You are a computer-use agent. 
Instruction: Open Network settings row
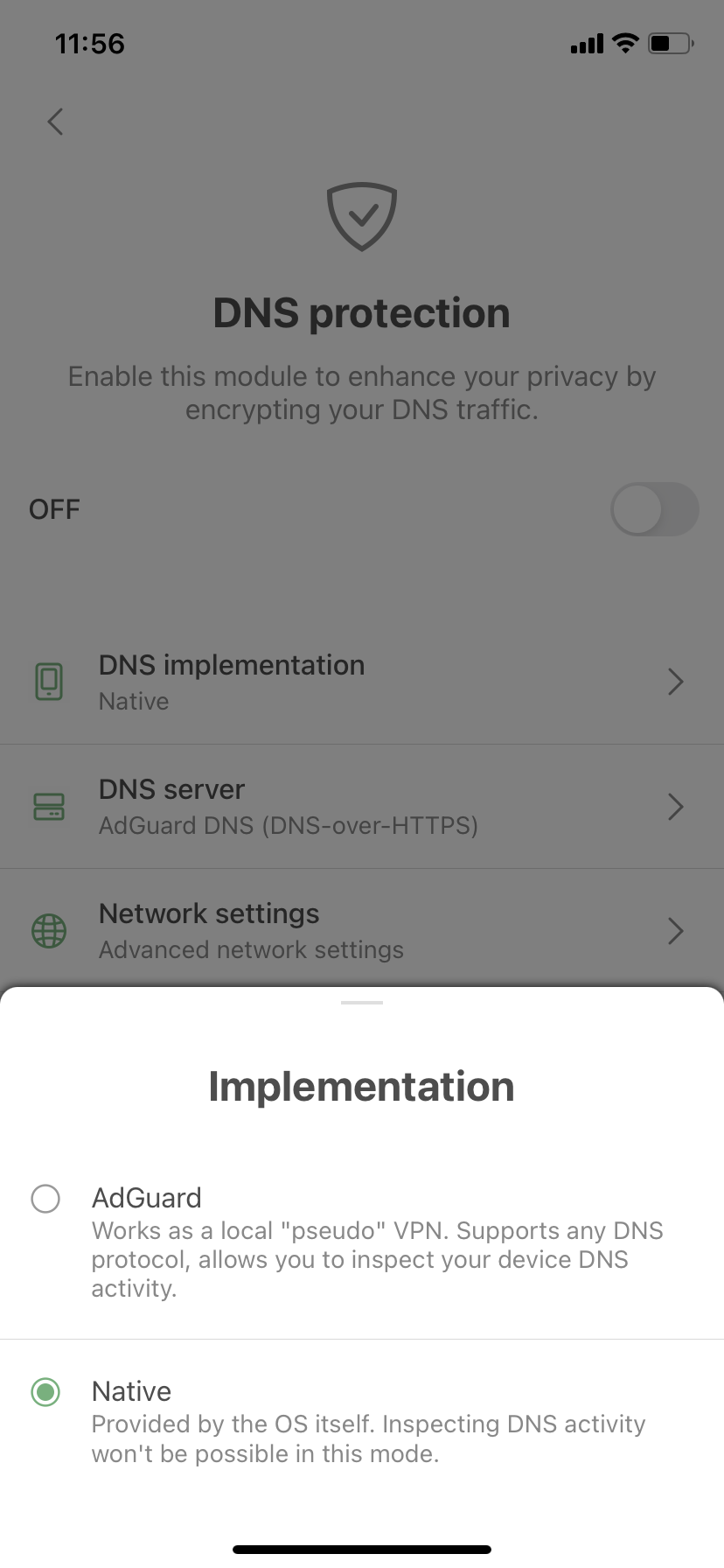362,931
